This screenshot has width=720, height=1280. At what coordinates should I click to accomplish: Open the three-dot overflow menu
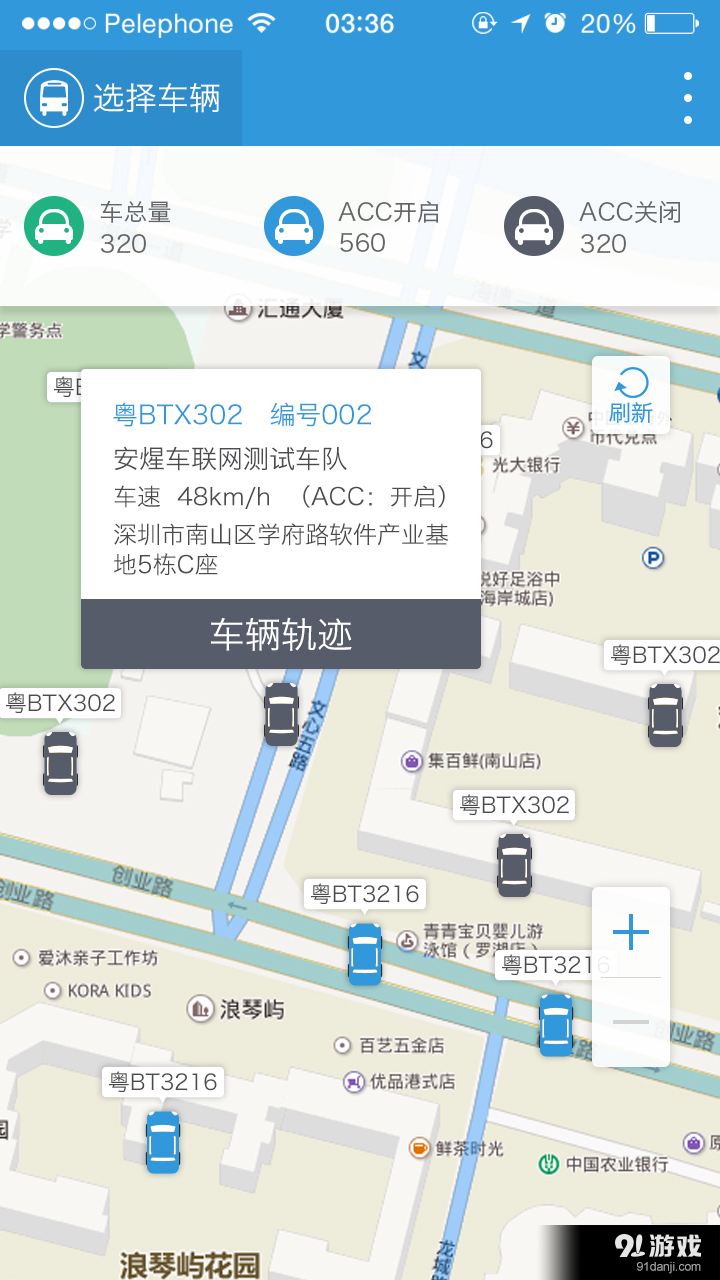click(x=687, y=97)
